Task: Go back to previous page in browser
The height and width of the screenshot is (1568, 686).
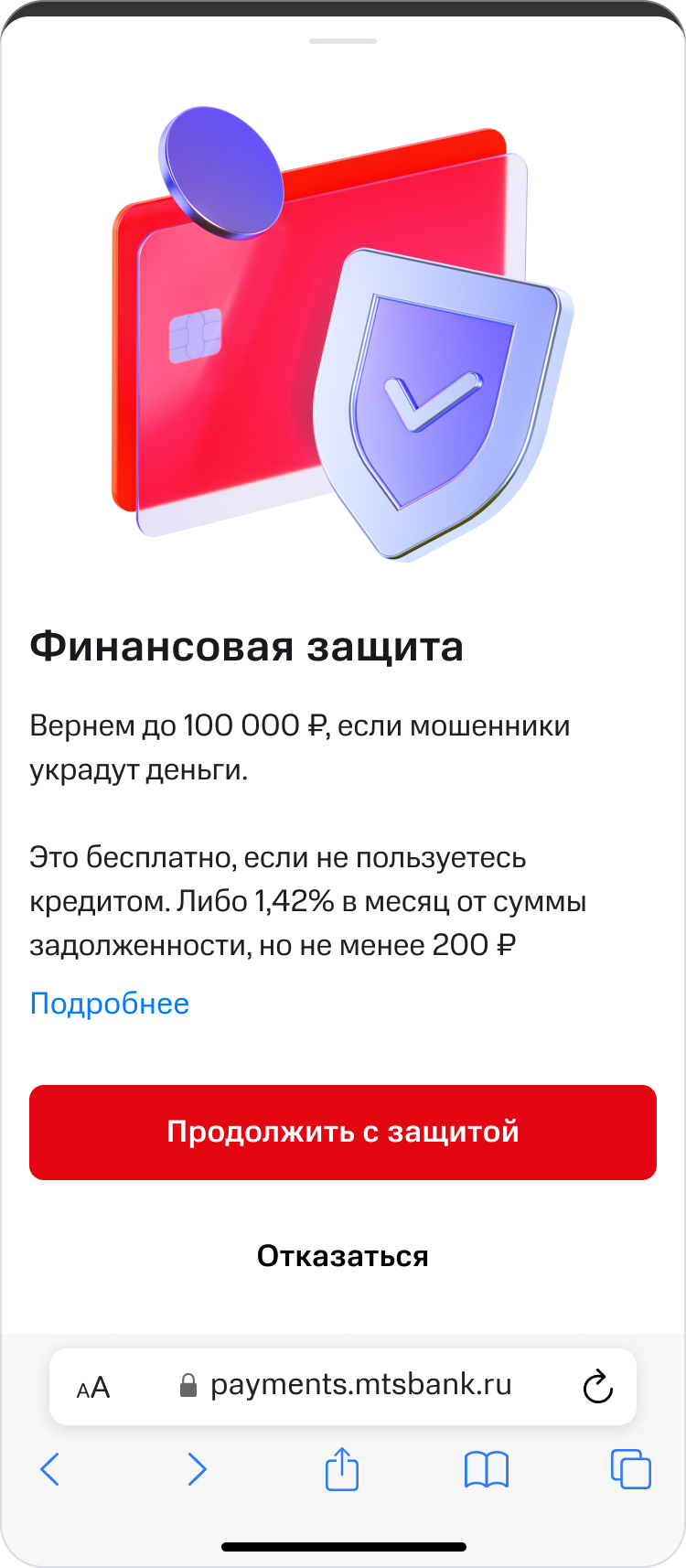Action: coord(50,1469)
